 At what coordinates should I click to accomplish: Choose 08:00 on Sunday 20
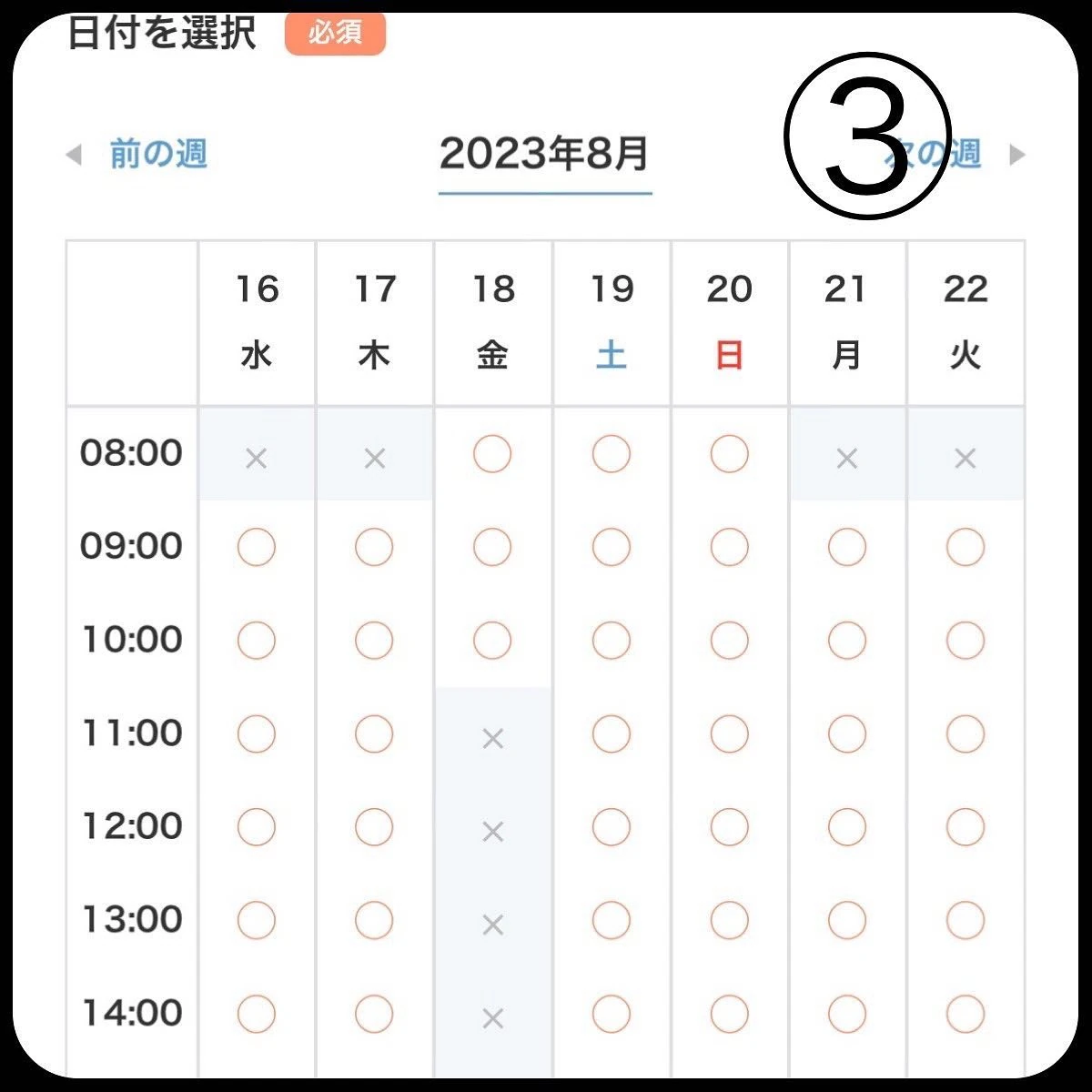[729, 453]
